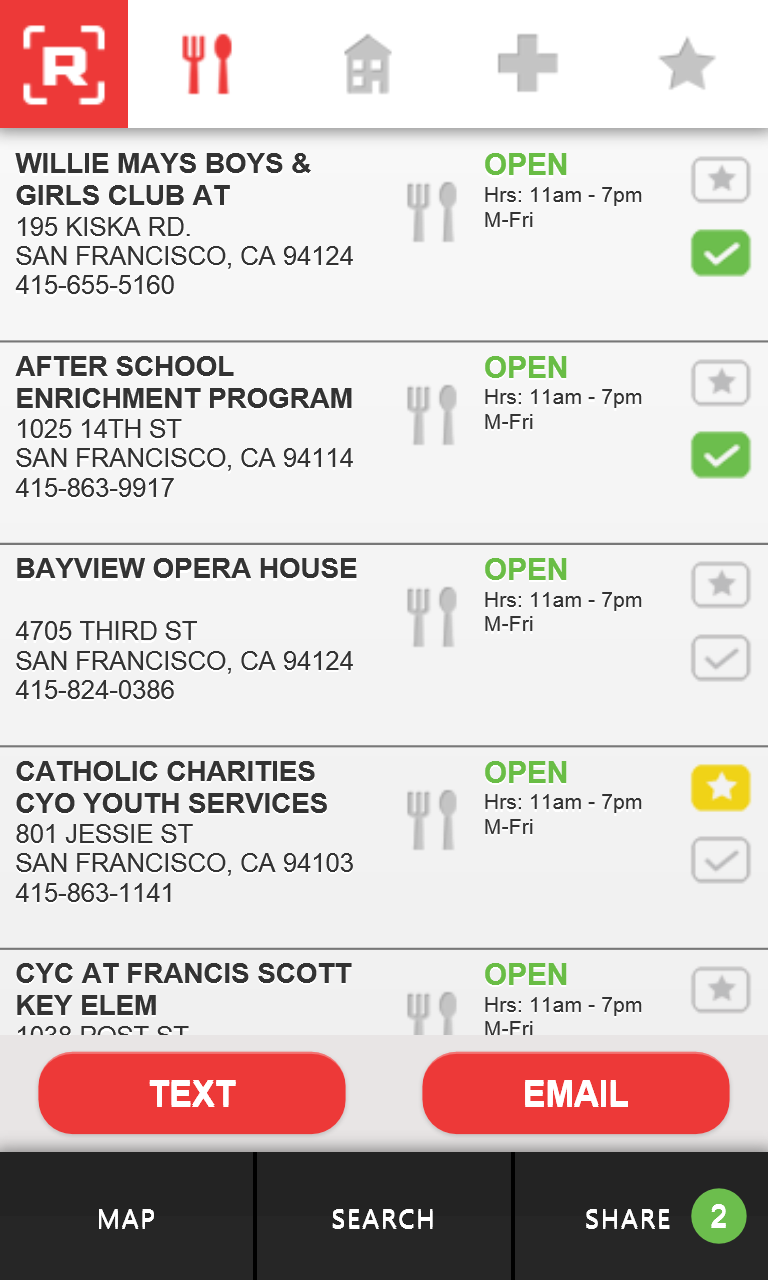Share selected locations by EMAIL
The height and width of the screenshot is (1280, 768).
tap(576, 1093)
